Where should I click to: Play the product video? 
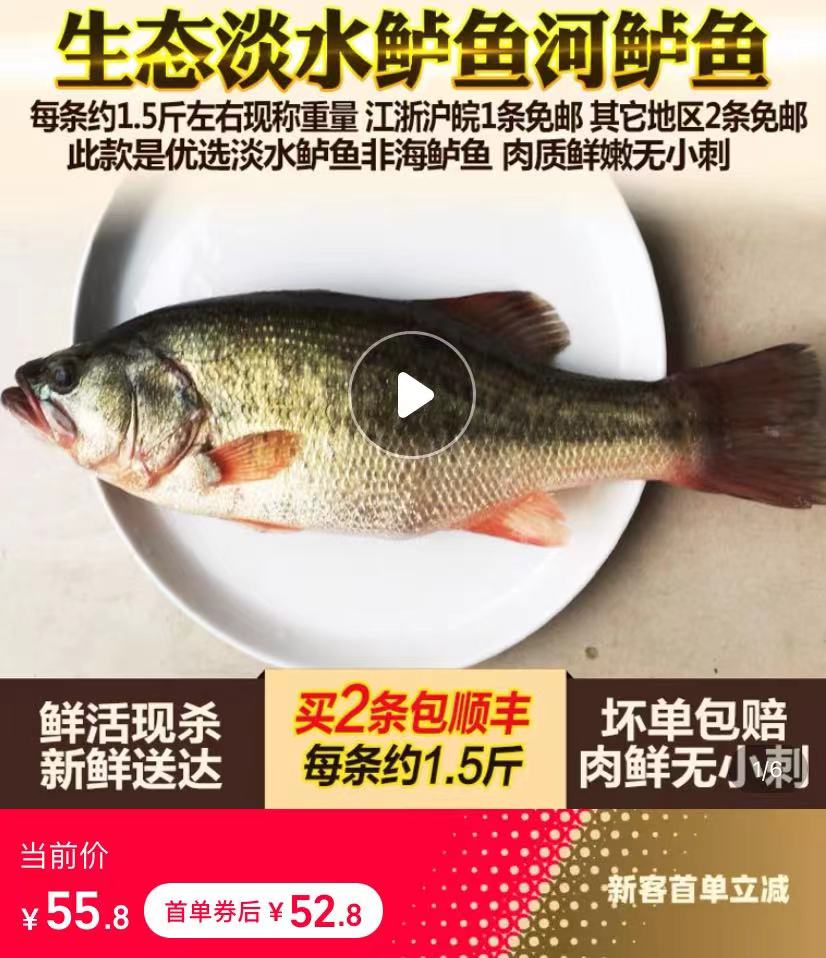pos(412,396)
